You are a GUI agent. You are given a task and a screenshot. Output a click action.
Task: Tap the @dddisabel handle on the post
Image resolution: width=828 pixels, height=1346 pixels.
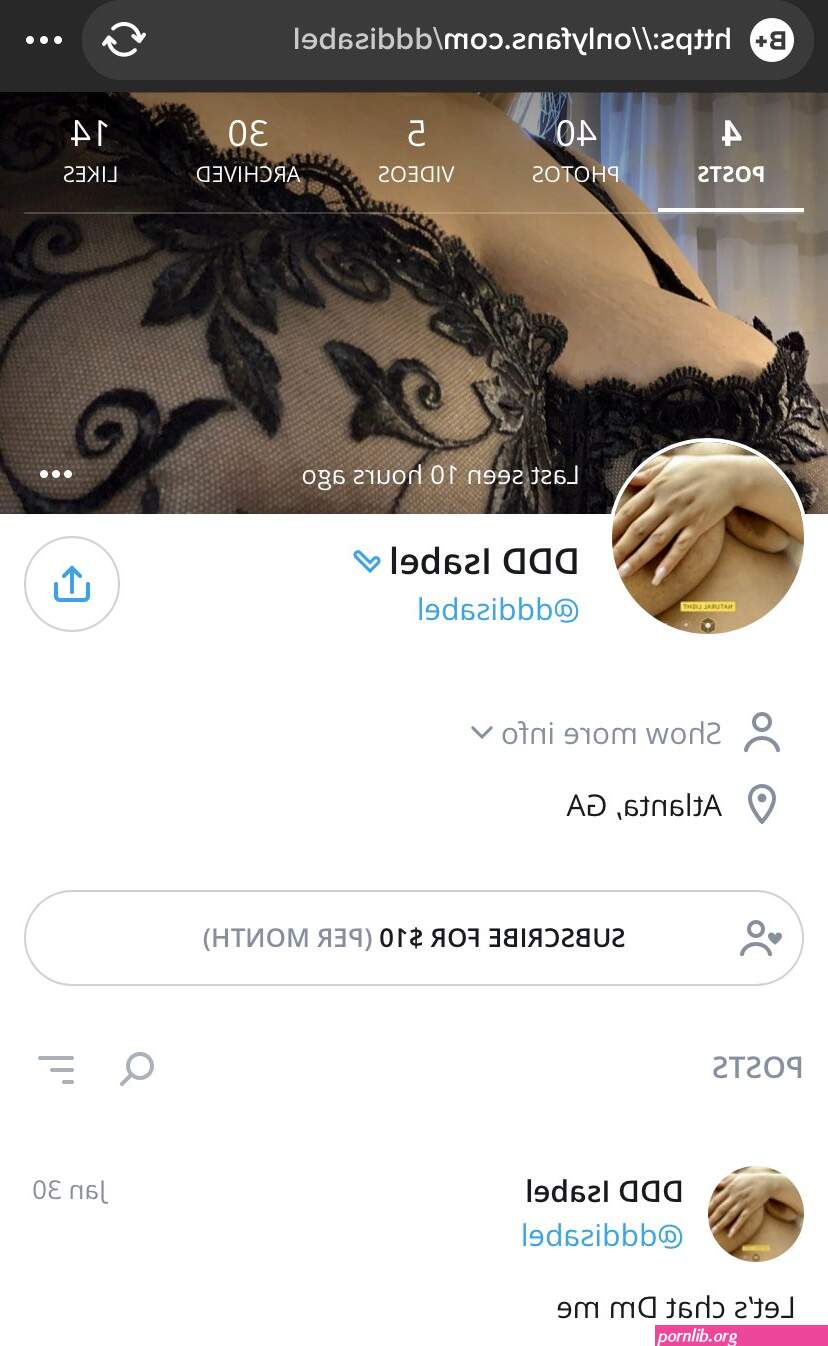pyautogui.click(x=602, y=1235)
